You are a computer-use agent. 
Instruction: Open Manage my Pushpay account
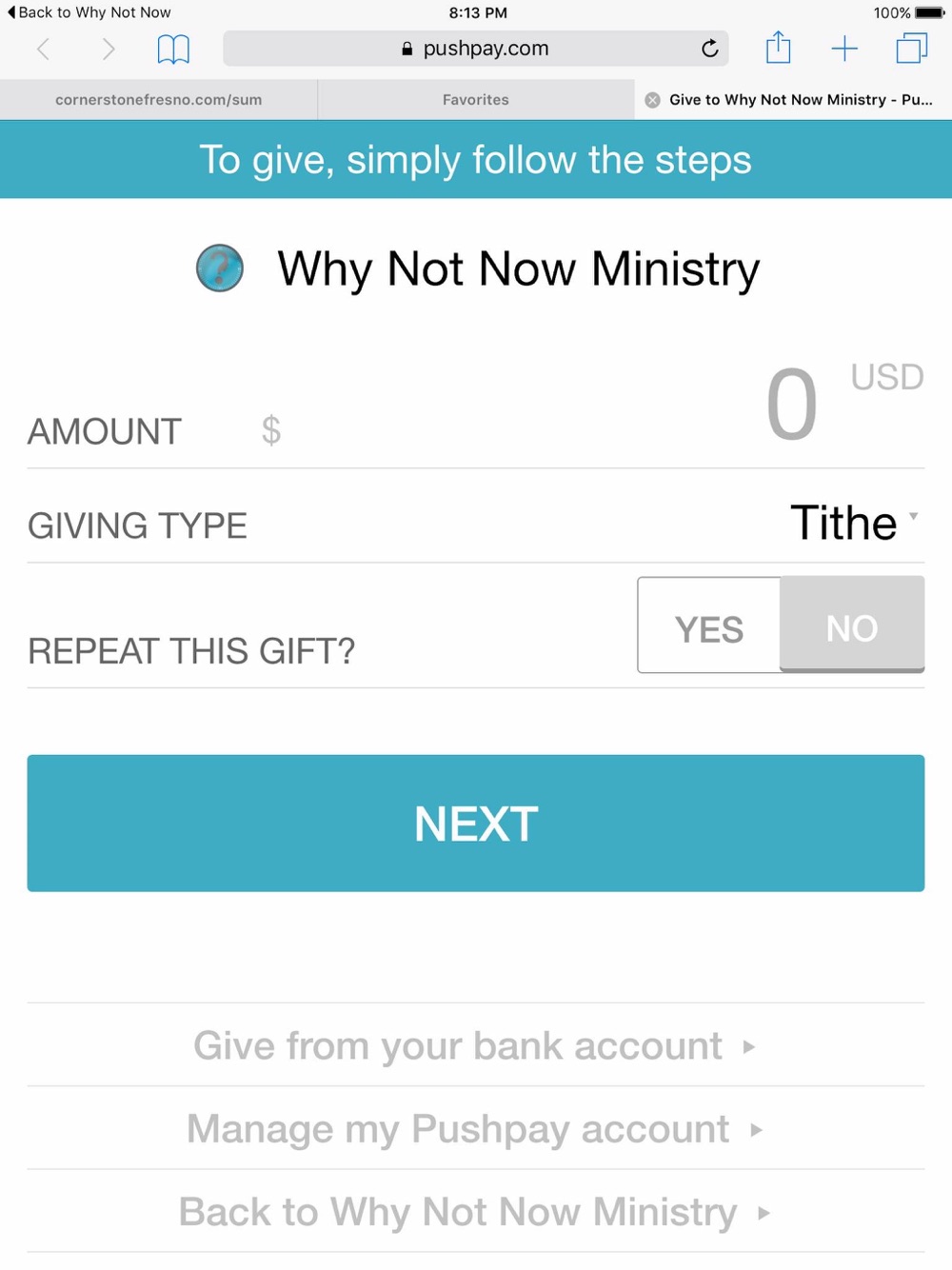pyautogui.click(x=476, y=1129)
